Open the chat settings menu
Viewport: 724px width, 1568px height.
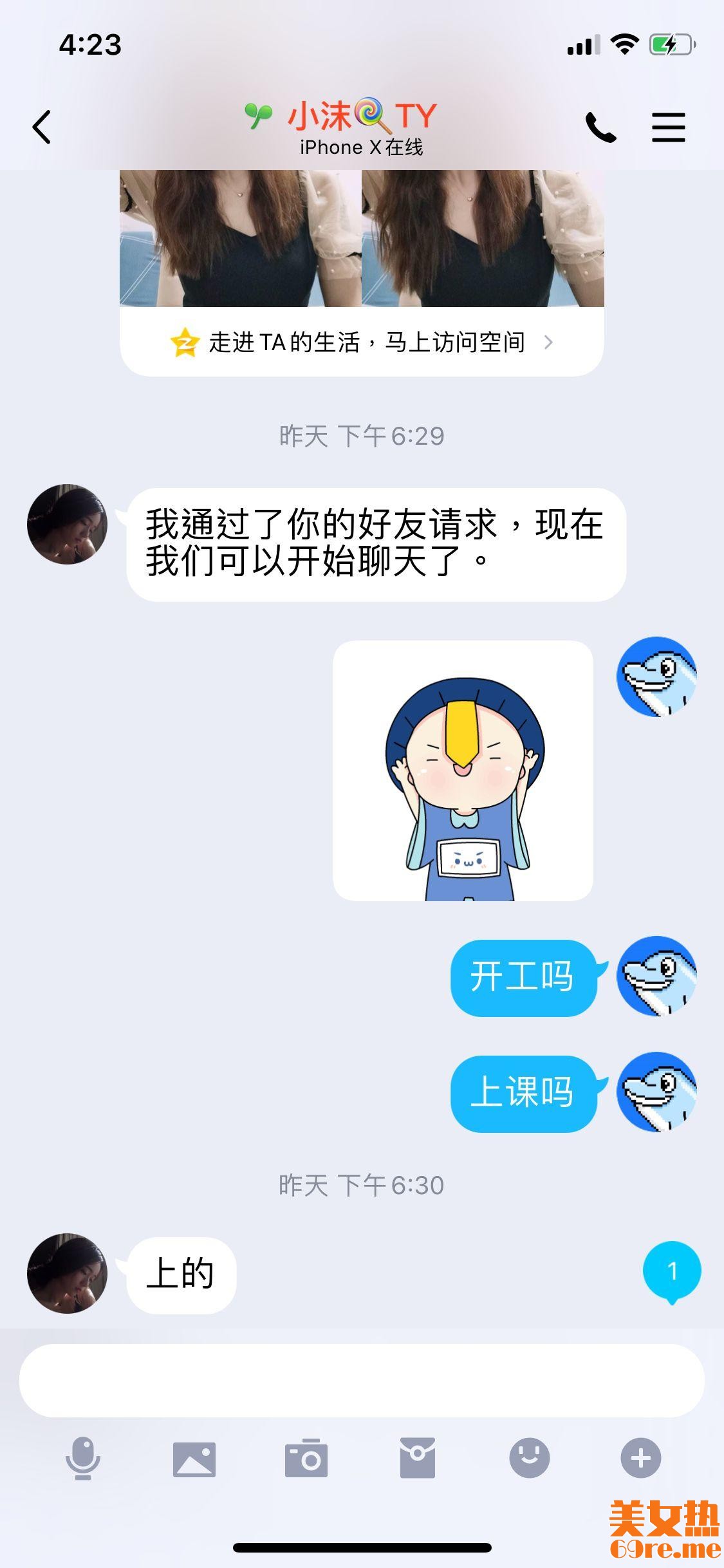pos(668,127)
